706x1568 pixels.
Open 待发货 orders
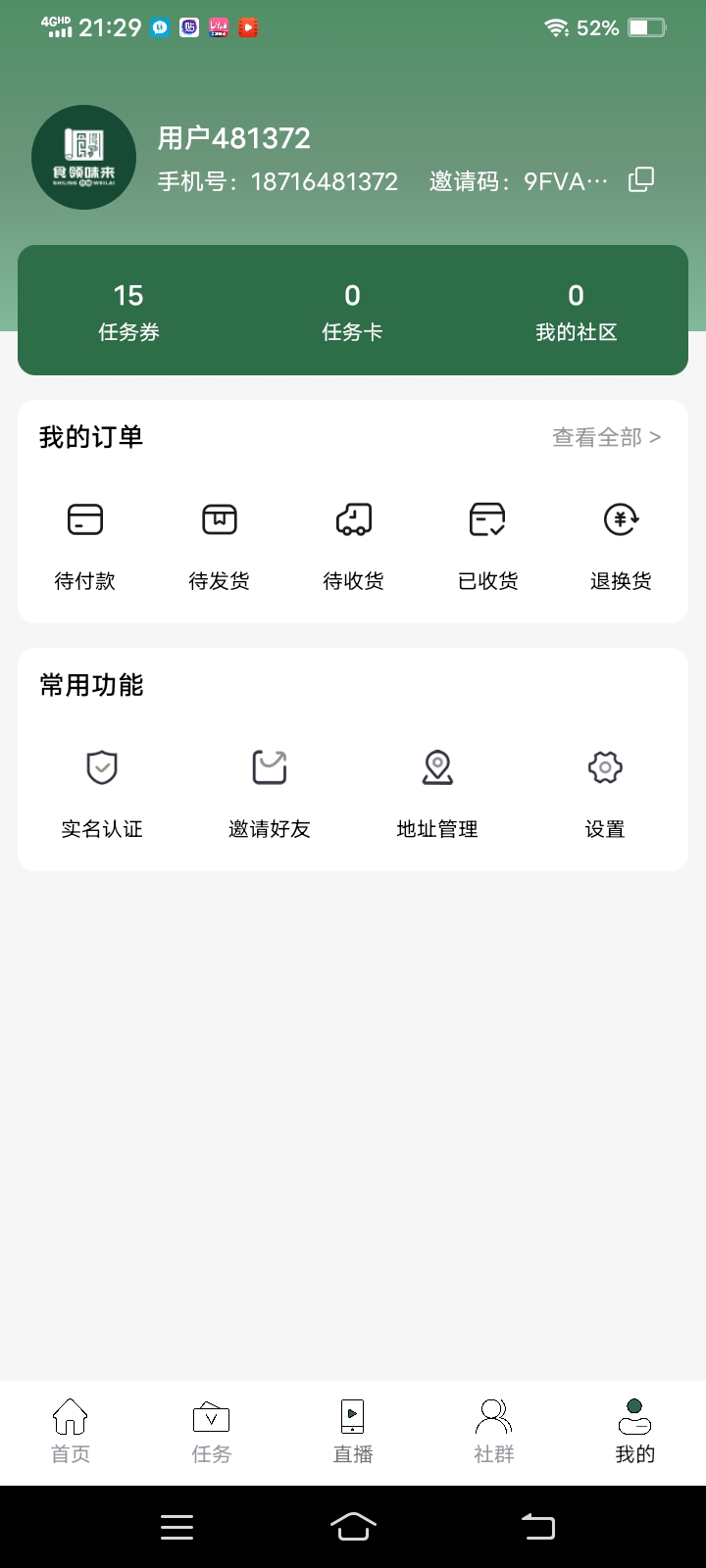point(219,545)
